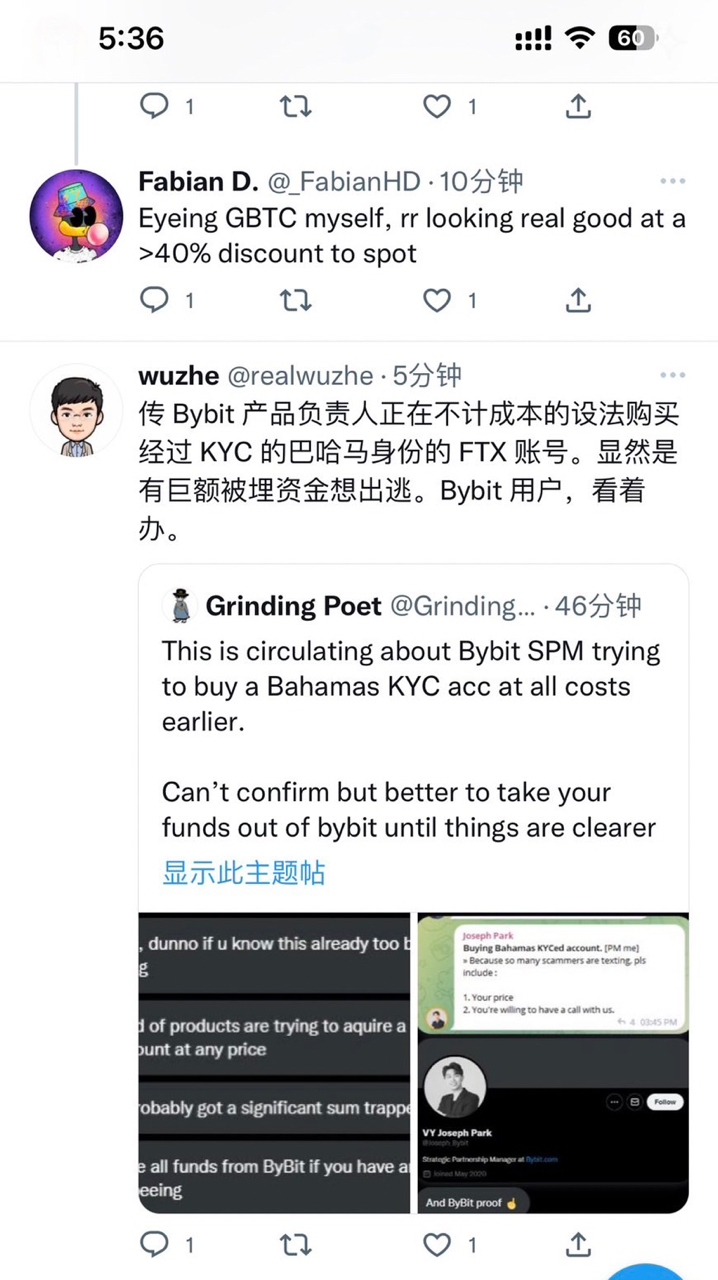Open Fabian D.'s profile picture
Screen dimensions: 718x1280
coord(76,215)
